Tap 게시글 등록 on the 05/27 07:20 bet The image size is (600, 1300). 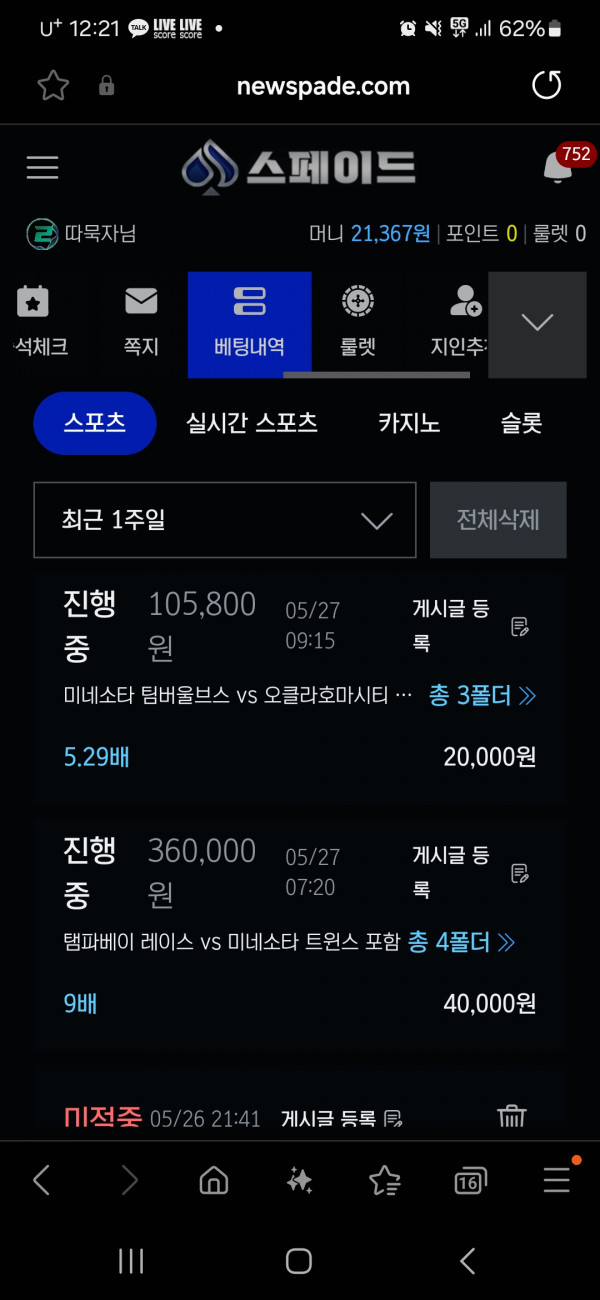[x=470, y=872]
